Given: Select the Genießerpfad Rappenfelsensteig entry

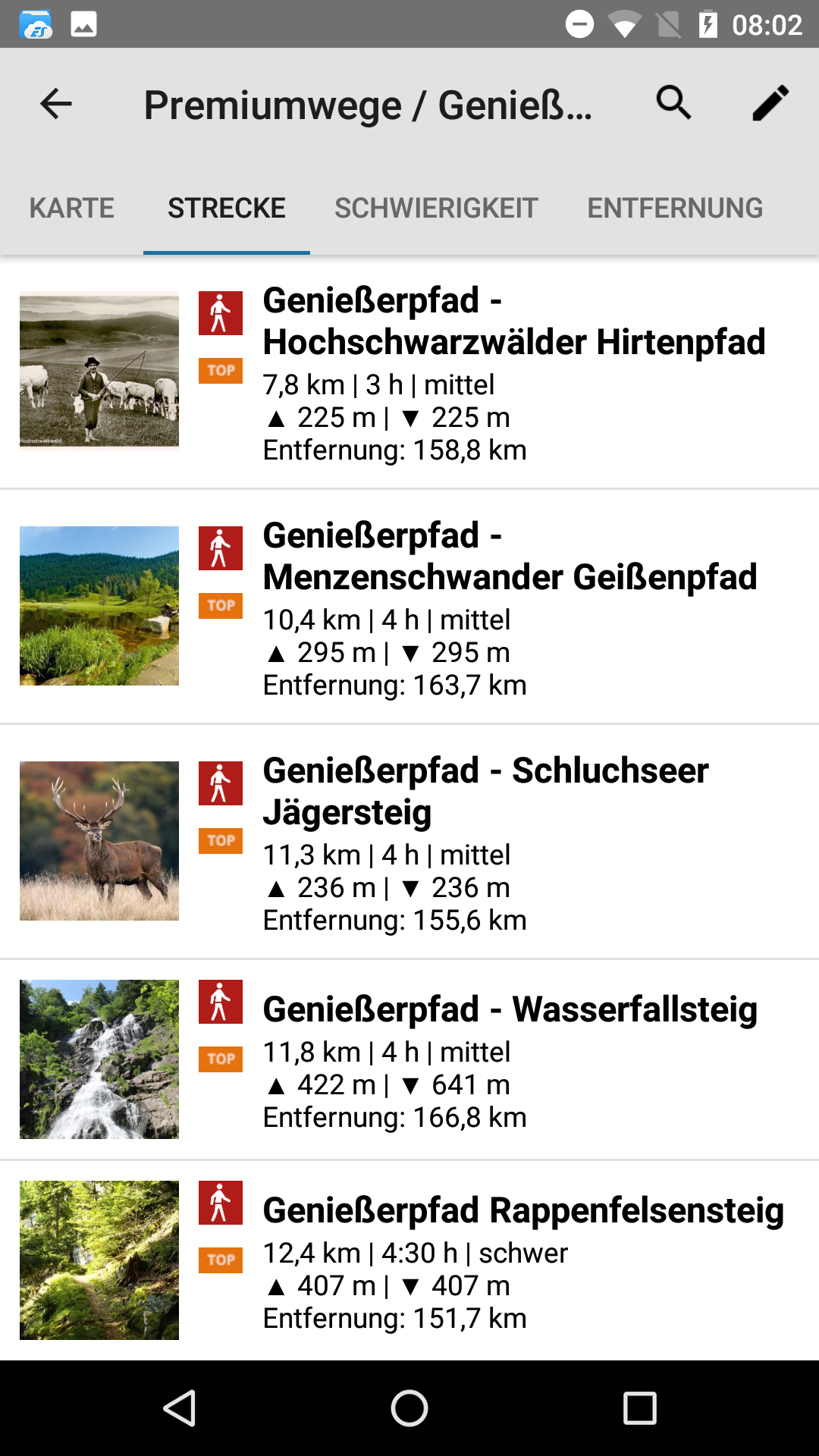Looking at the screenshot, I should coord(409,1260).
